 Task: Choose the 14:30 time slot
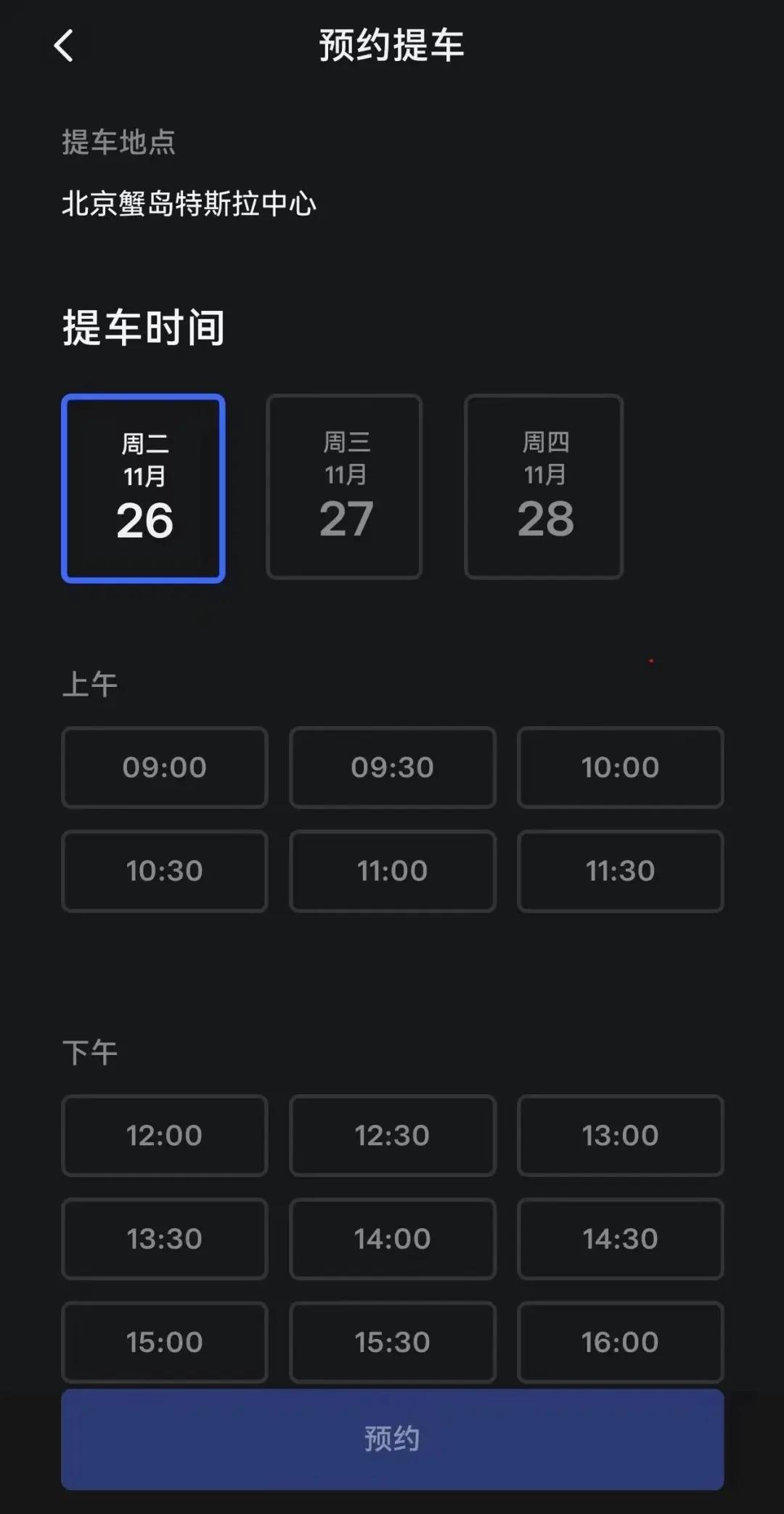[x=621, y=1239]
